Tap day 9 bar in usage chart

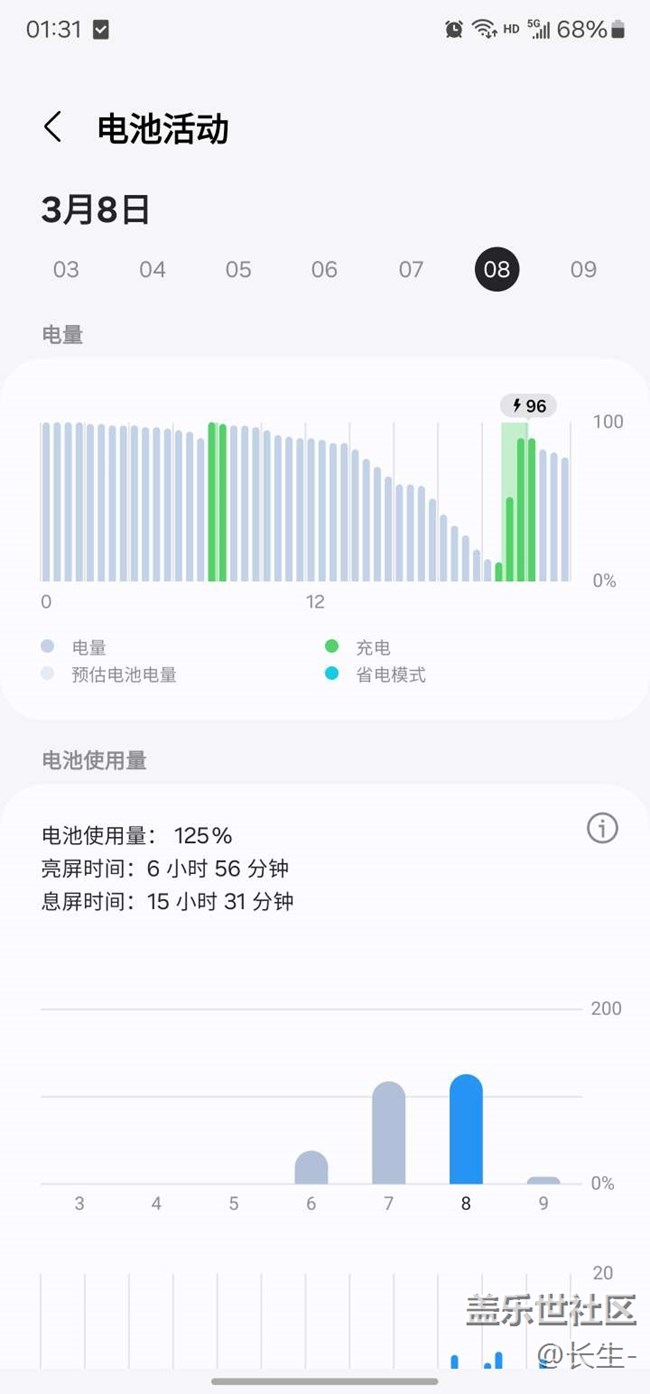pyautogui.click(x=543, y=1180)
